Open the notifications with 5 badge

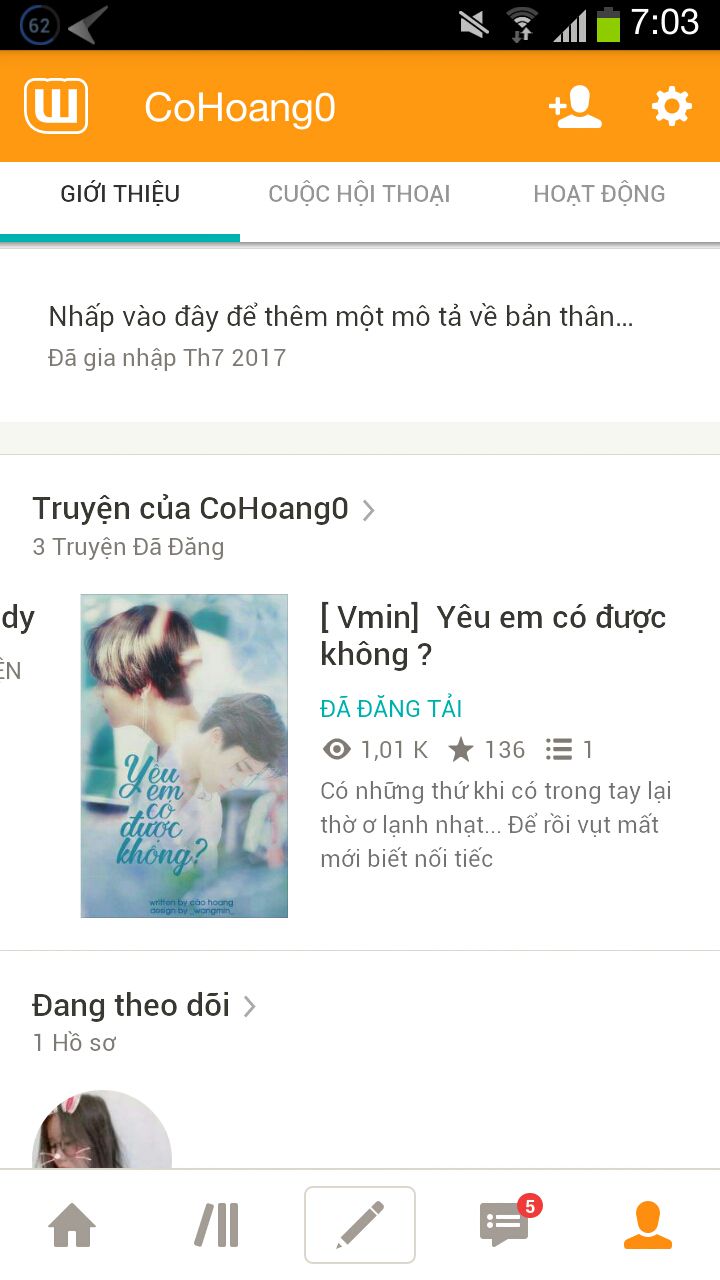coord(505,1222)
